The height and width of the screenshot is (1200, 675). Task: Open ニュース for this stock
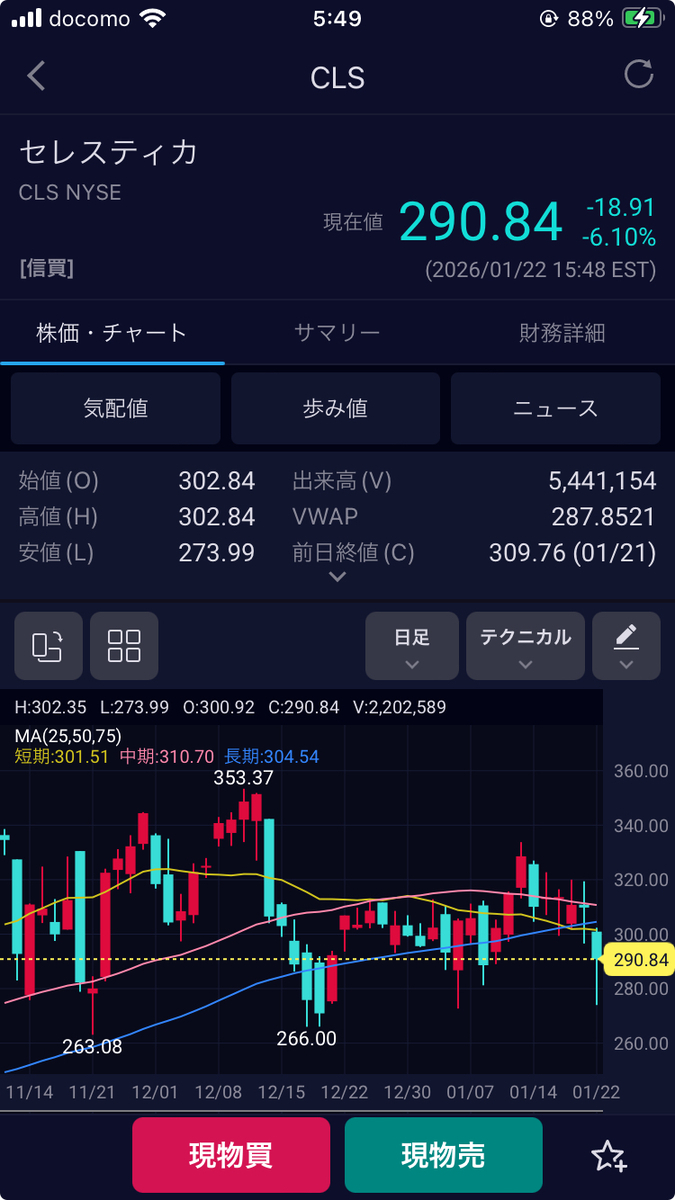pyautogui.click(x=556, y=408)
